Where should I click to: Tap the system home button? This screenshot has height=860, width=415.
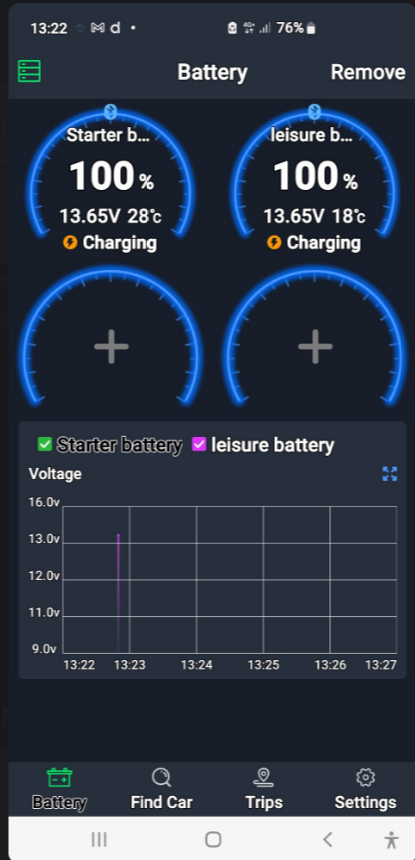point(213,839)
